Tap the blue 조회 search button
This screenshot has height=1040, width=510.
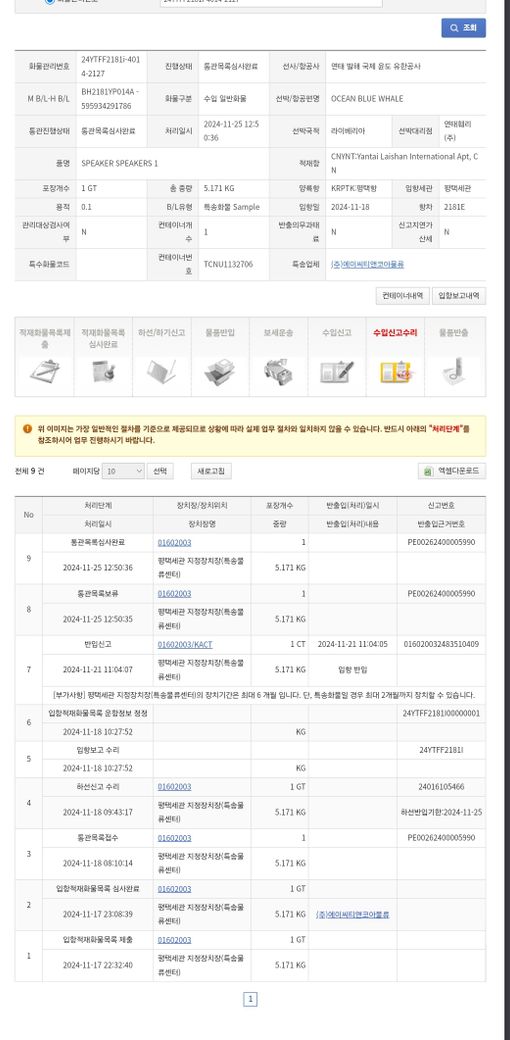click(x=464, y=28)
